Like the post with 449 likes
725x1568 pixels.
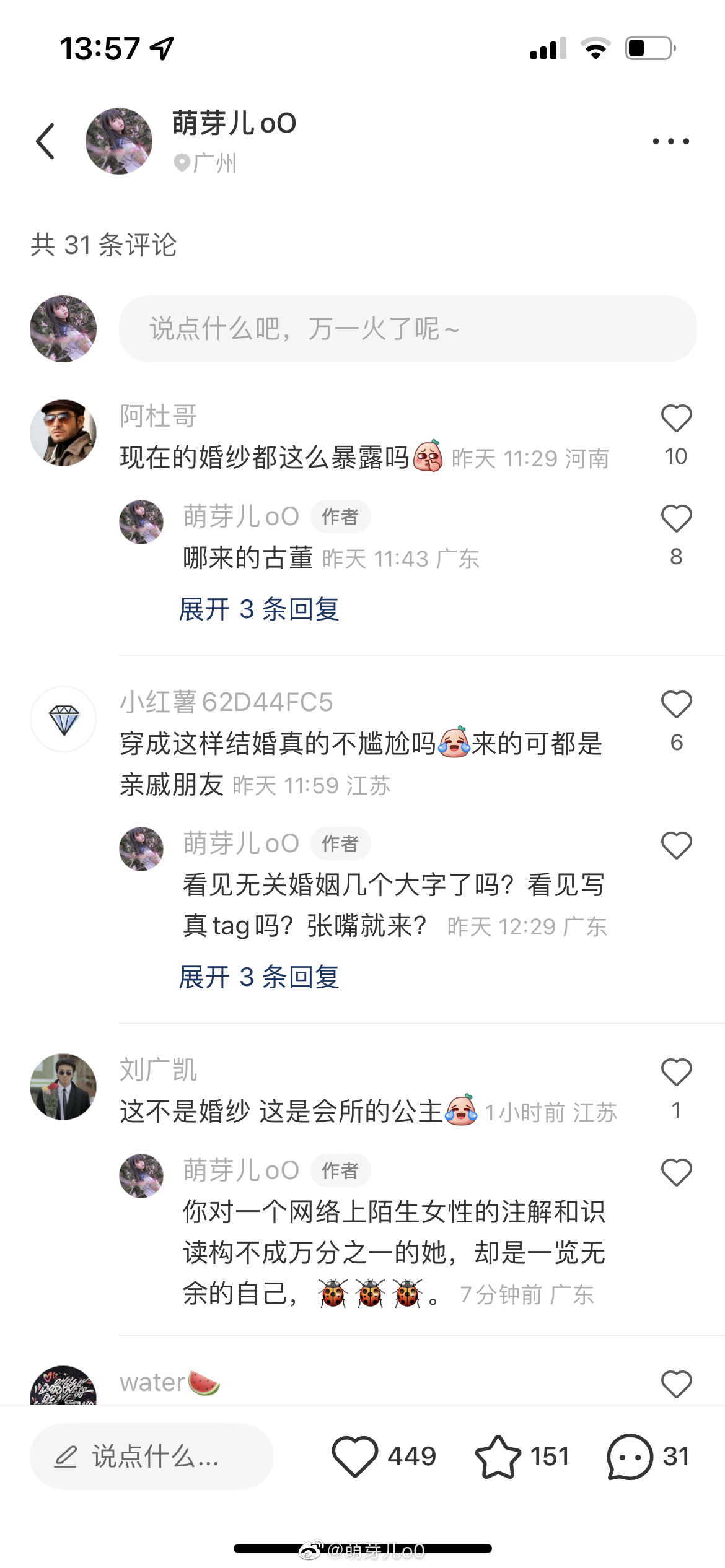[x=355, y=1457]
